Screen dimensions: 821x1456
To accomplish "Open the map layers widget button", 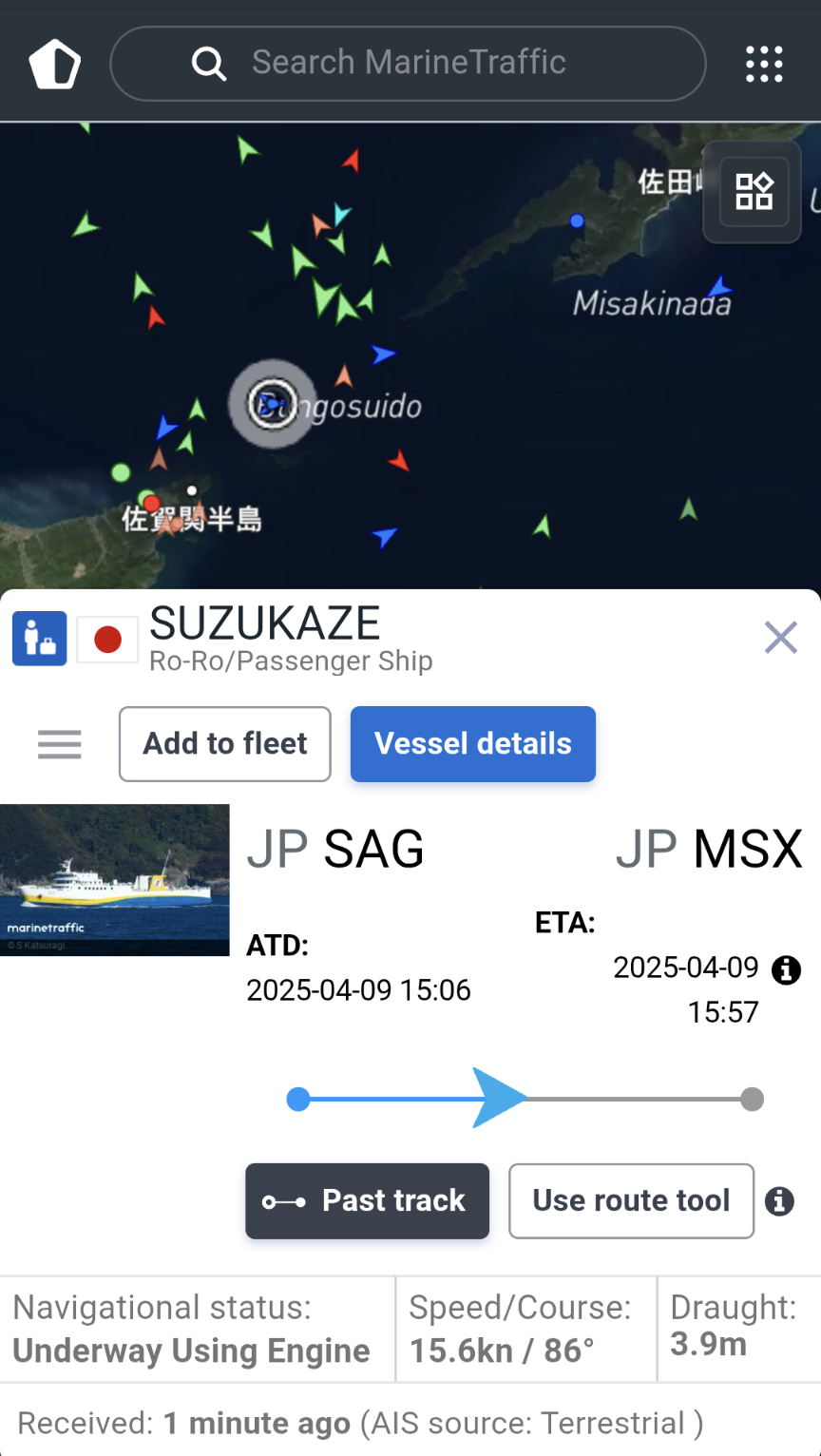I will click(754, 192).
